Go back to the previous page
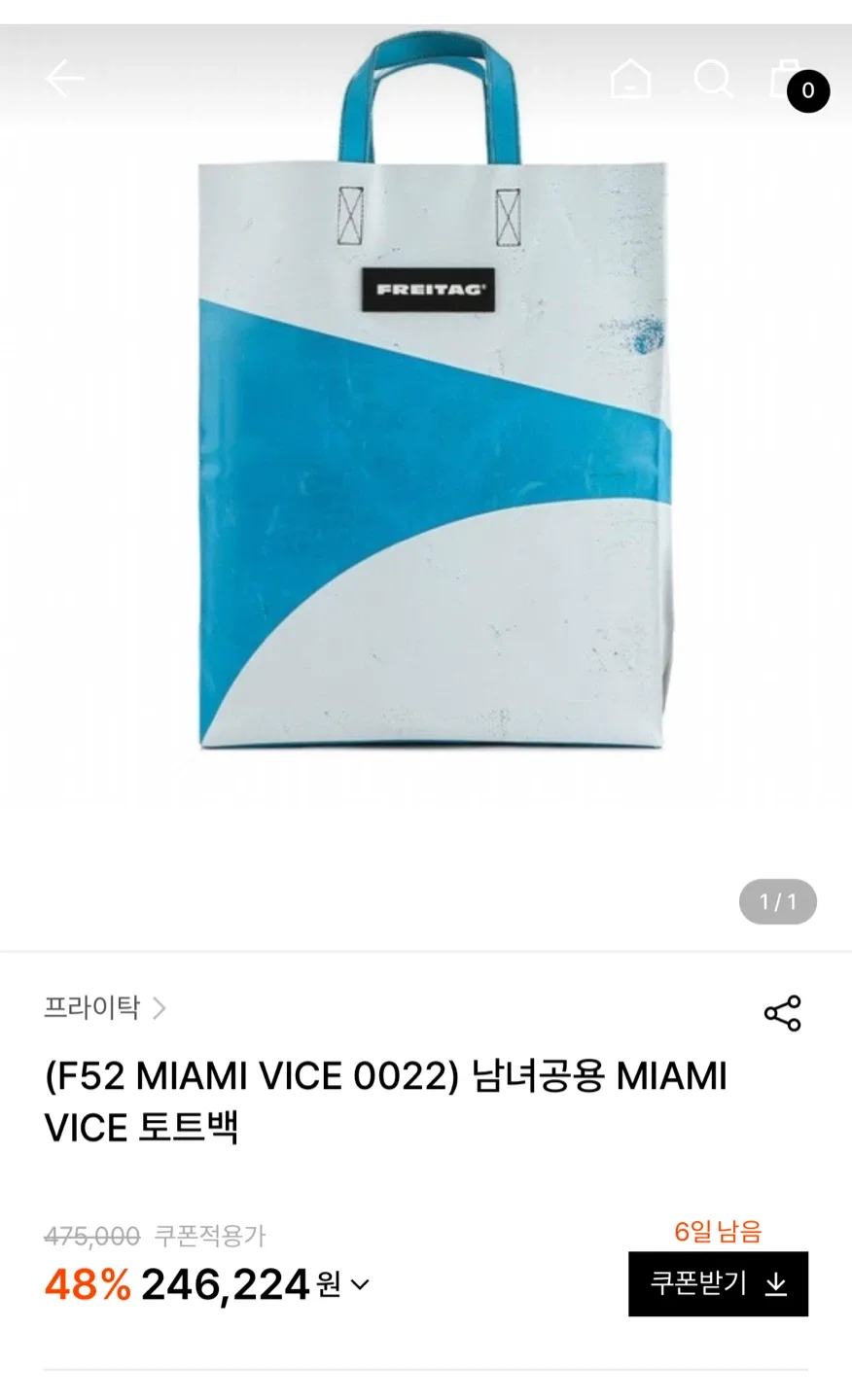The width and height of the screenshot is (852, 1400). [64, 79]
